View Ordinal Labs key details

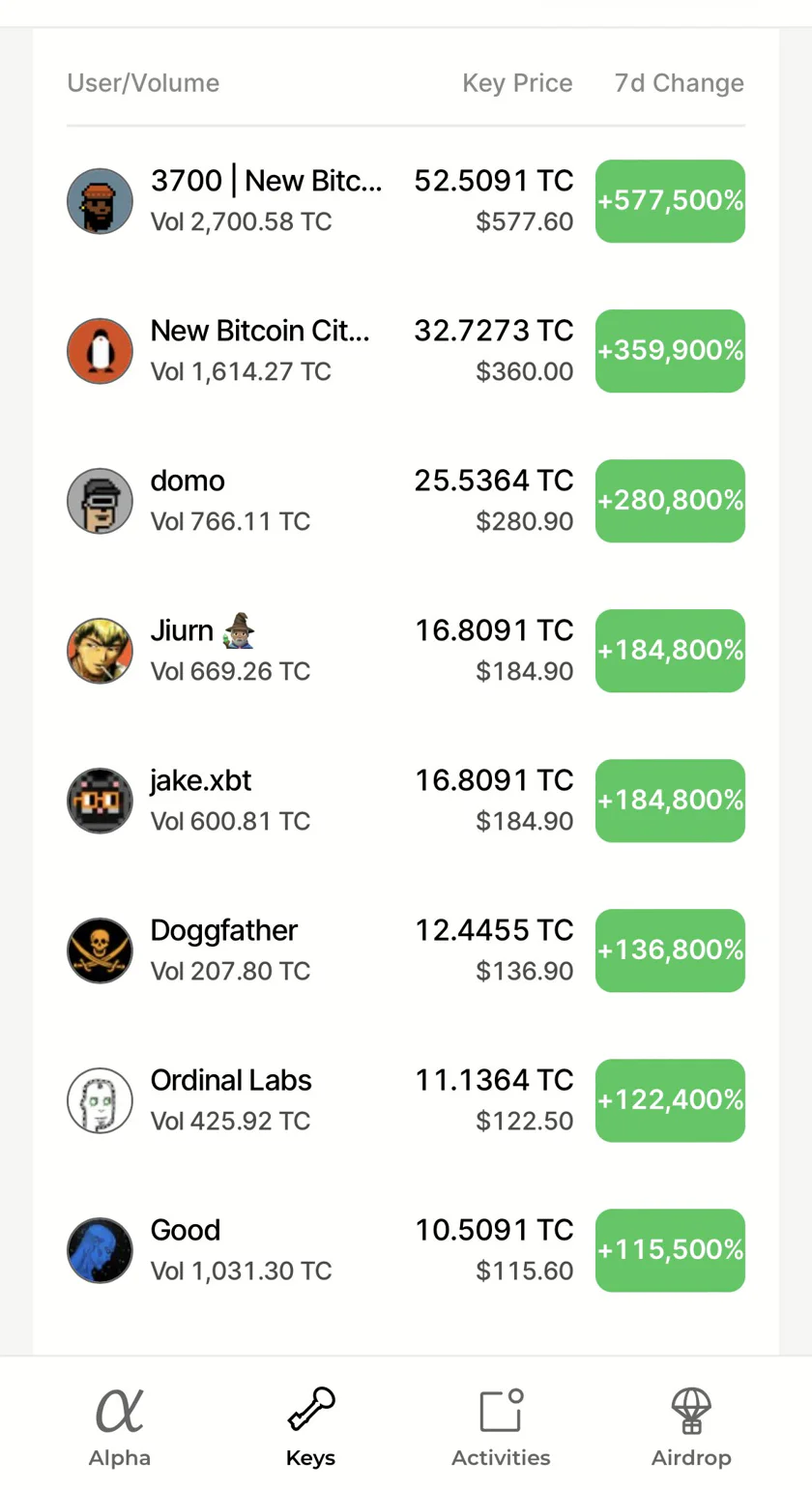point(406,1100)
